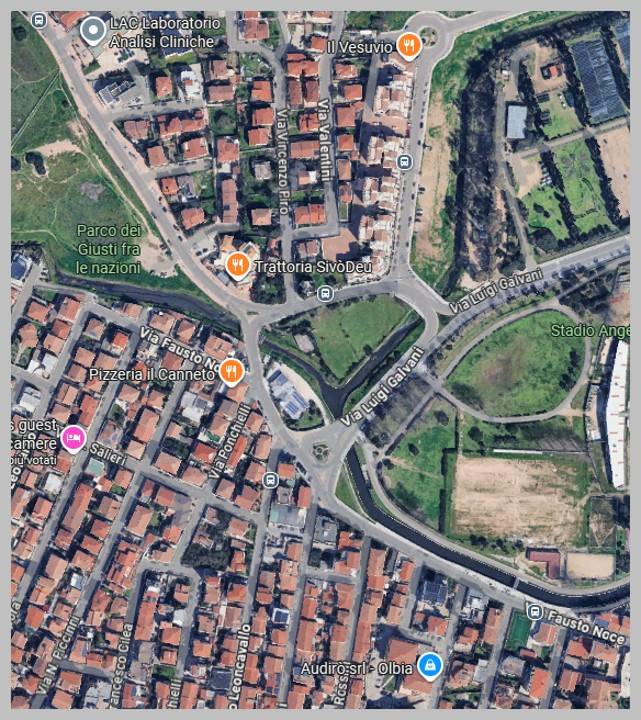
Task: Select the Audiro srl - Olbia shop pin
Action: [430, 665]
